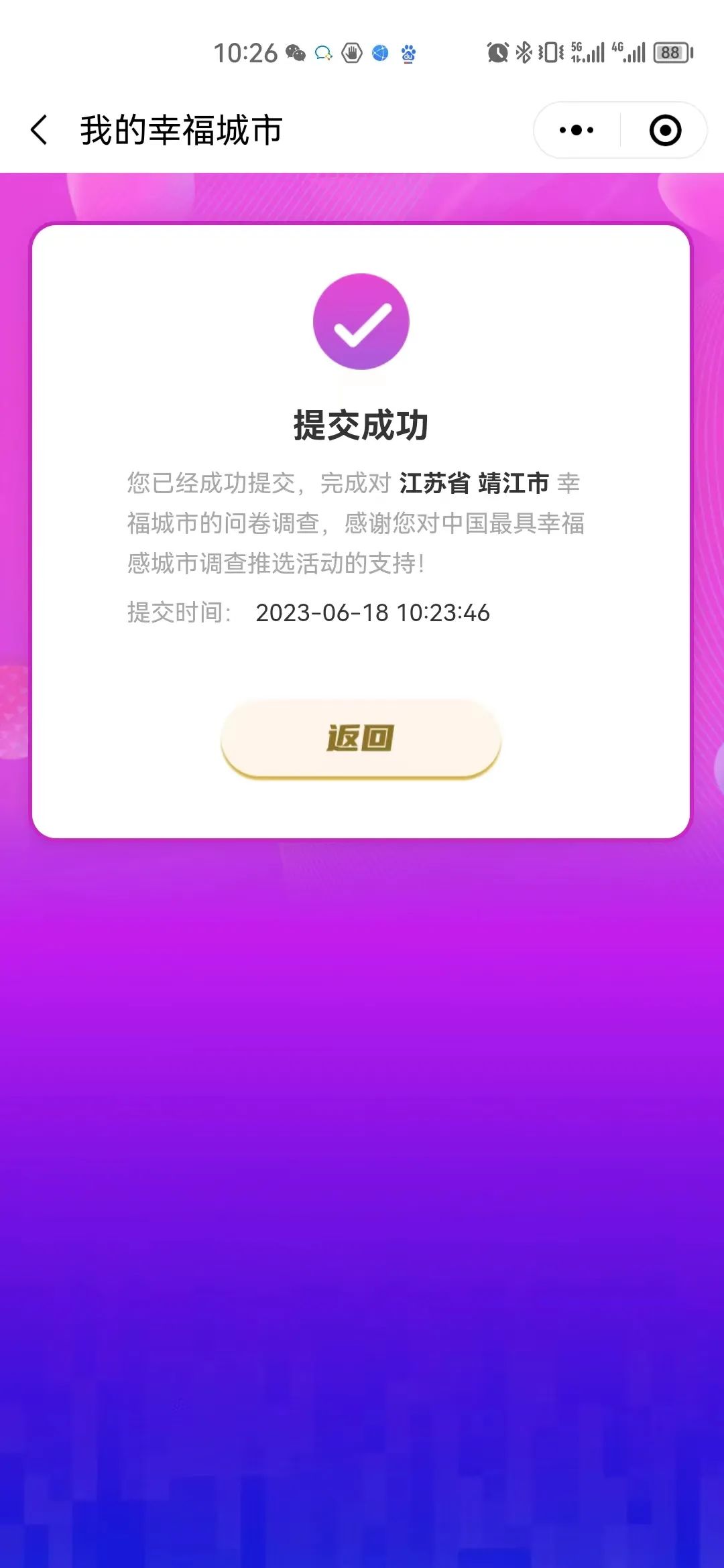Viewport: 724px width, 1568px height.
Task: Go back using the top-left arrow
Action: click(40, 130)
